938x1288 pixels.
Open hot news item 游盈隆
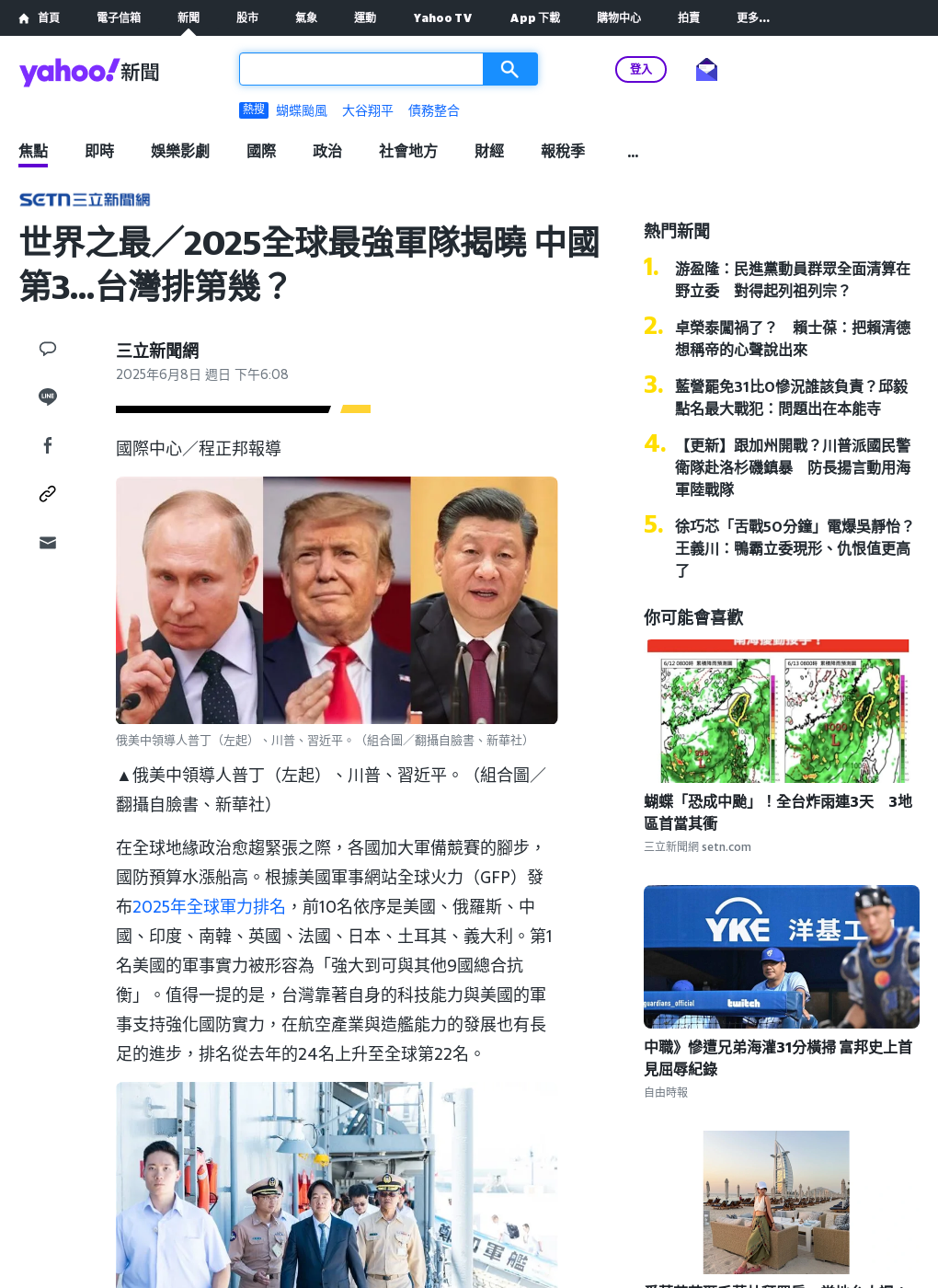(x=792, y=279)
